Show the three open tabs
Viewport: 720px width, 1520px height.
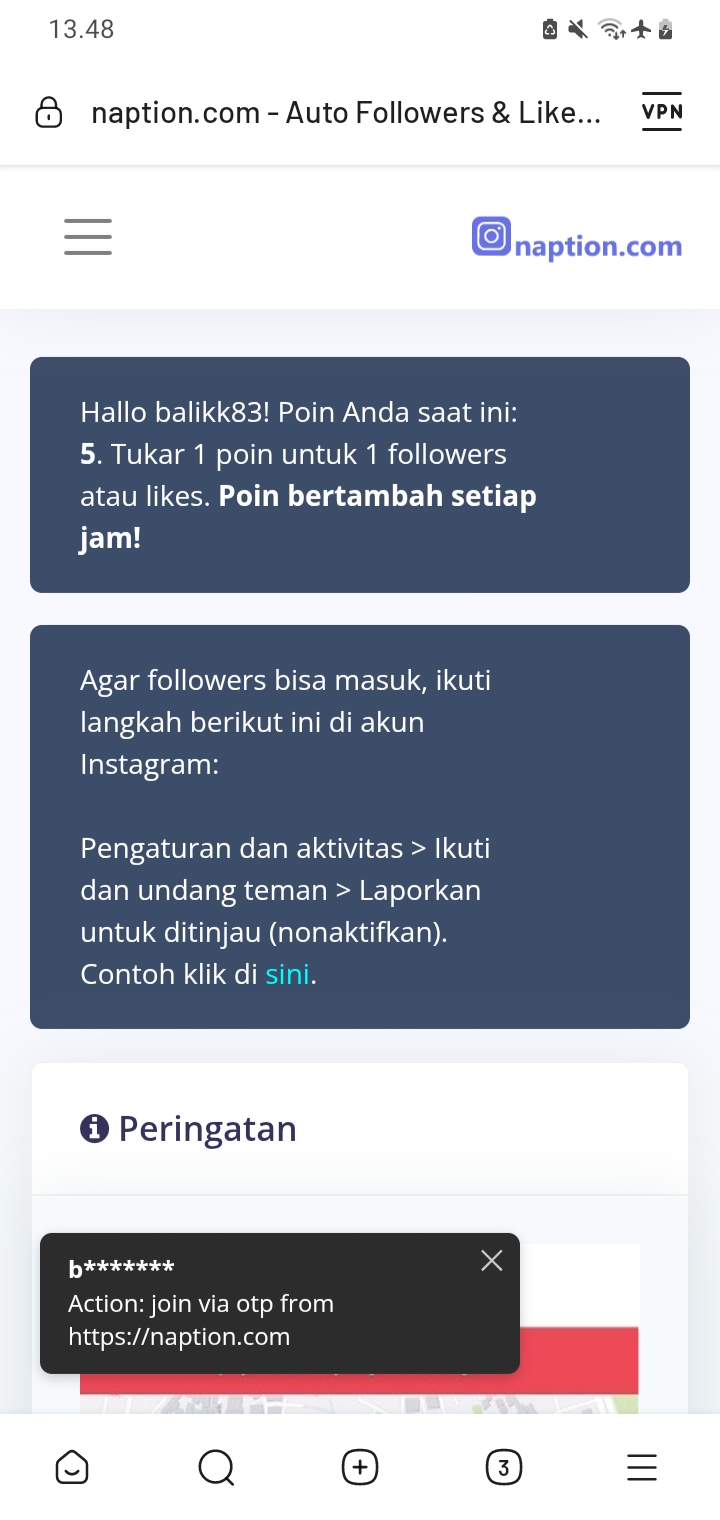503,1467
